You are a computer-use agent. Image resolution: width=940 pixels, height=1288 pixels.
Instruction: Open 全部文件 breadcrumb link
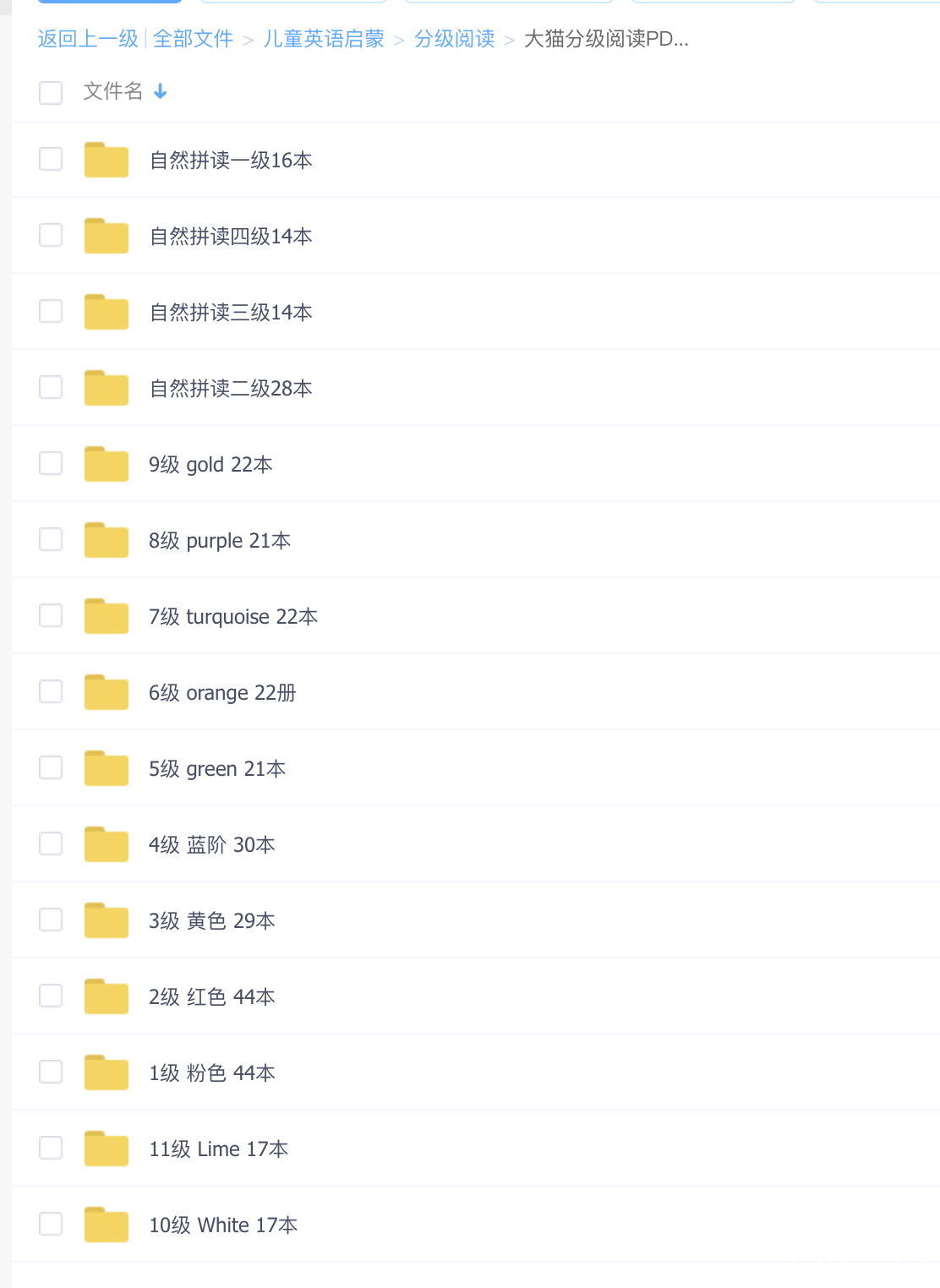pyautogui.click(x=193, y=39)
